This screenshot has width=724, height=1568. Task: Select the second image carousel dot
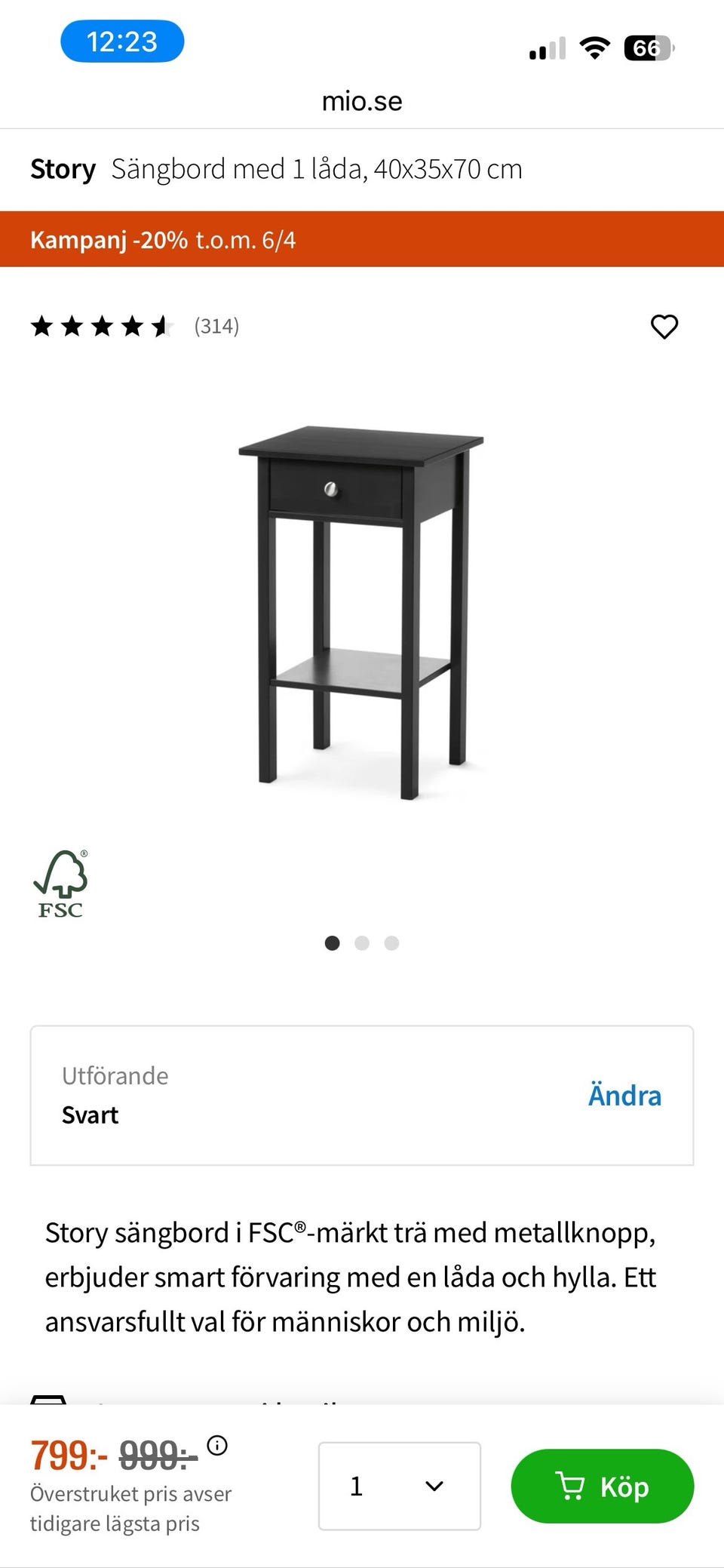click(361, 943)
